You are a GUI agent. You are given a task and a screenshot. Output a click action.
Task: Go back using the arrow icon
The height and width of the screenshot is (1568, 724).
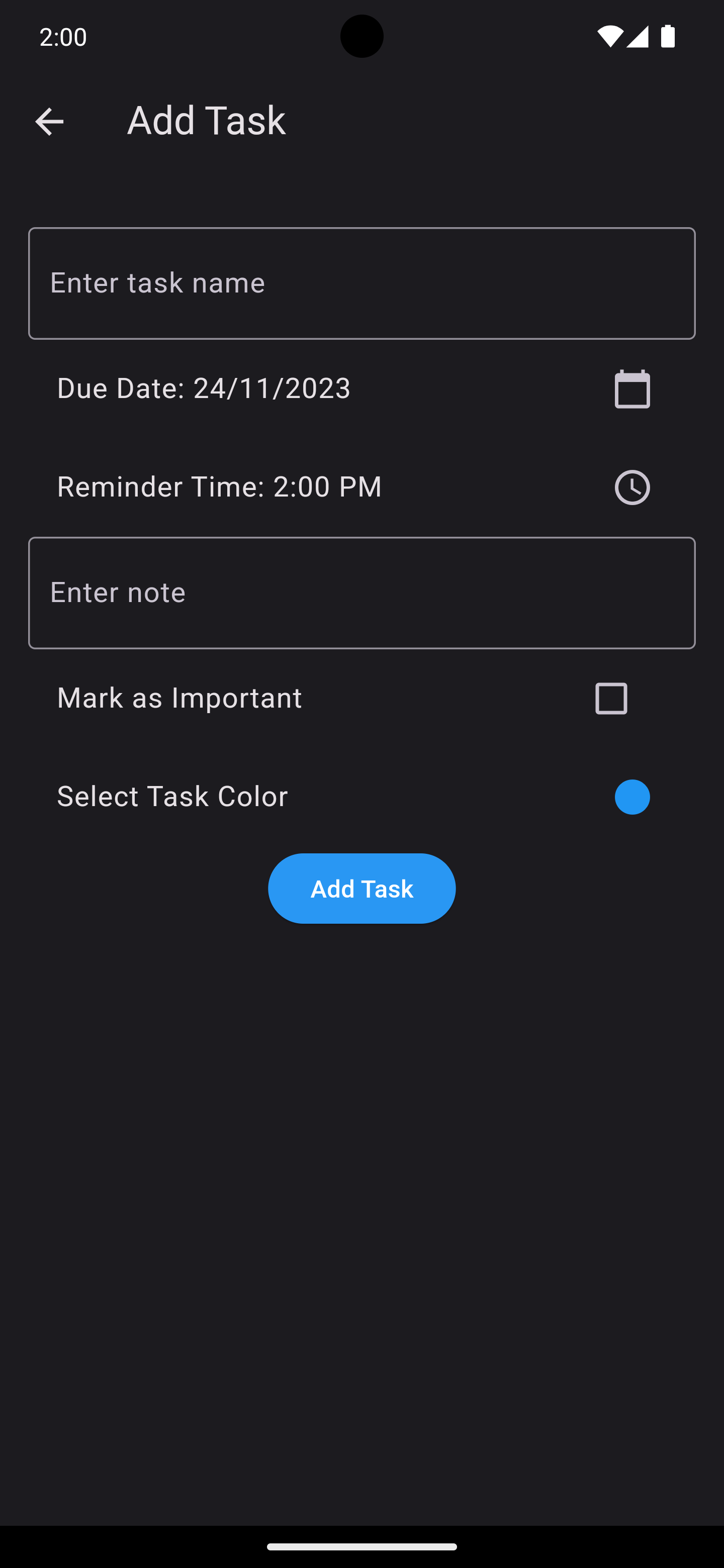tap(49, 121)
